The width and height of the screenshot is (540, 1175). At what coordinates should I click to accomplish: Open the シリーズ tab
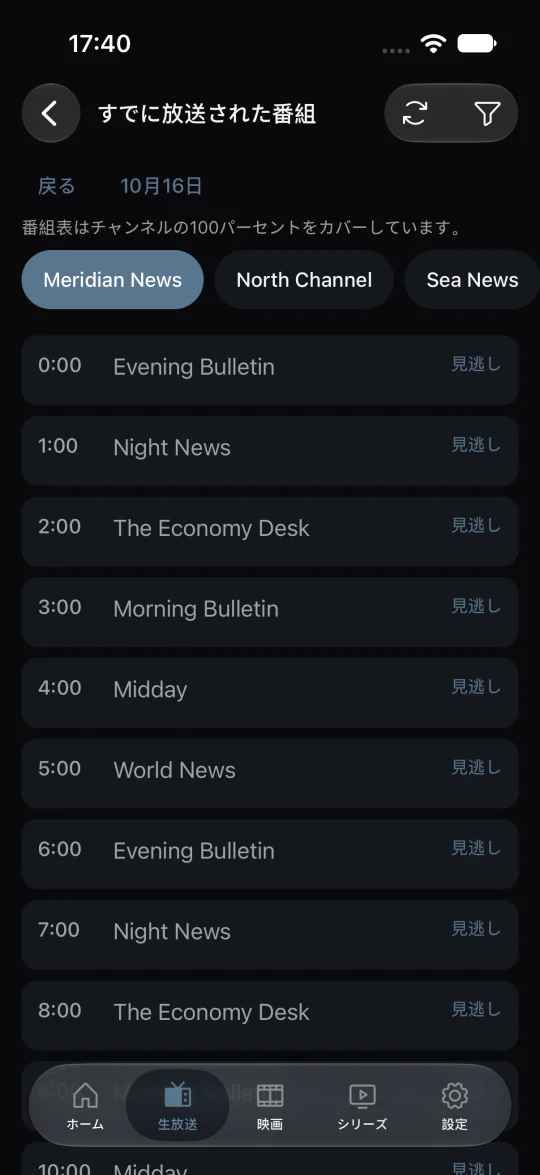pyautogui.click(x=362, y=1105)
